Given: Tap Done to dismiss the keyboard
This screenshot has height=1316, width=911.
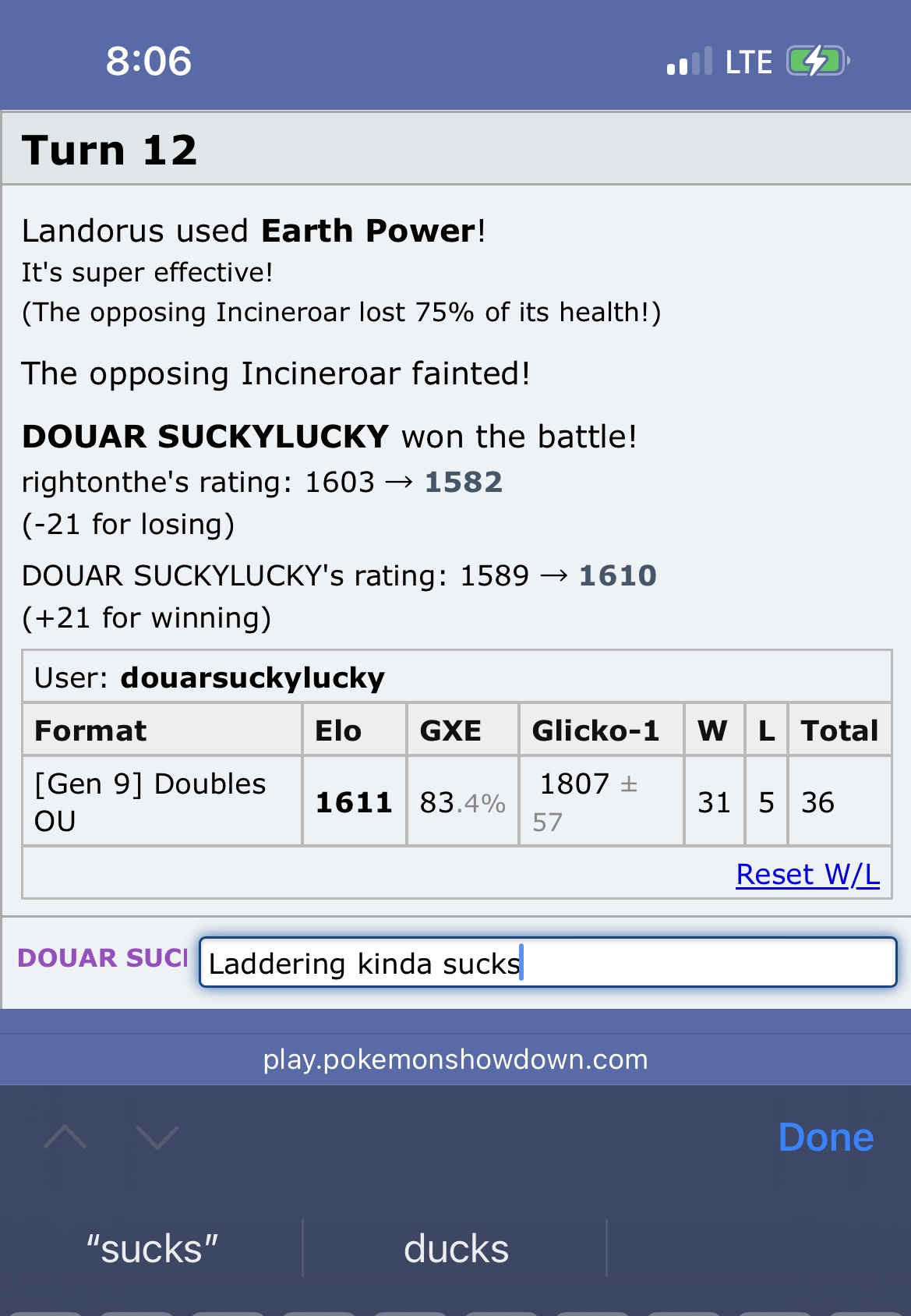Looking at the screenshot, I should [825, 1137].
